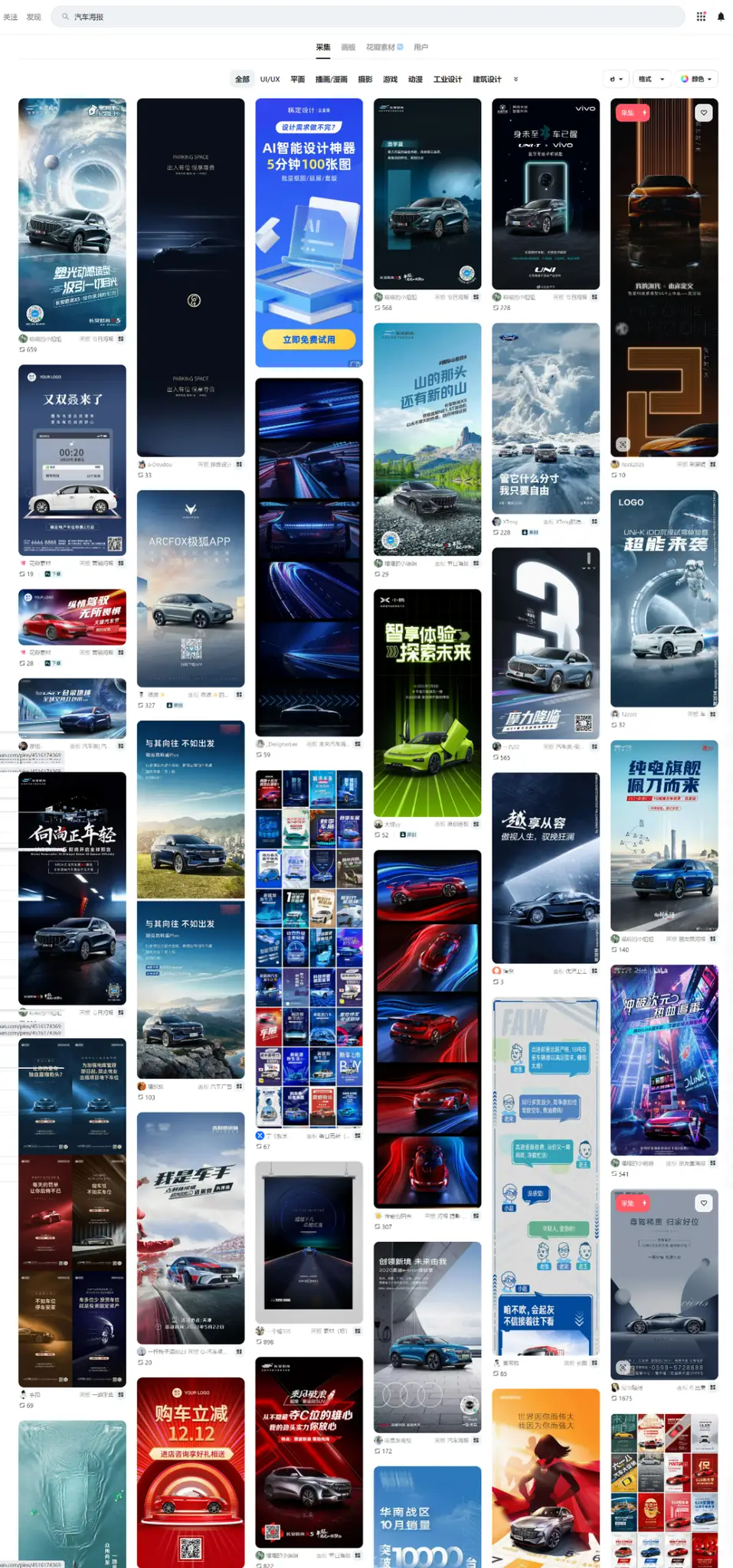Switch to the 花瓣素材 tab

tap(384, 47)
